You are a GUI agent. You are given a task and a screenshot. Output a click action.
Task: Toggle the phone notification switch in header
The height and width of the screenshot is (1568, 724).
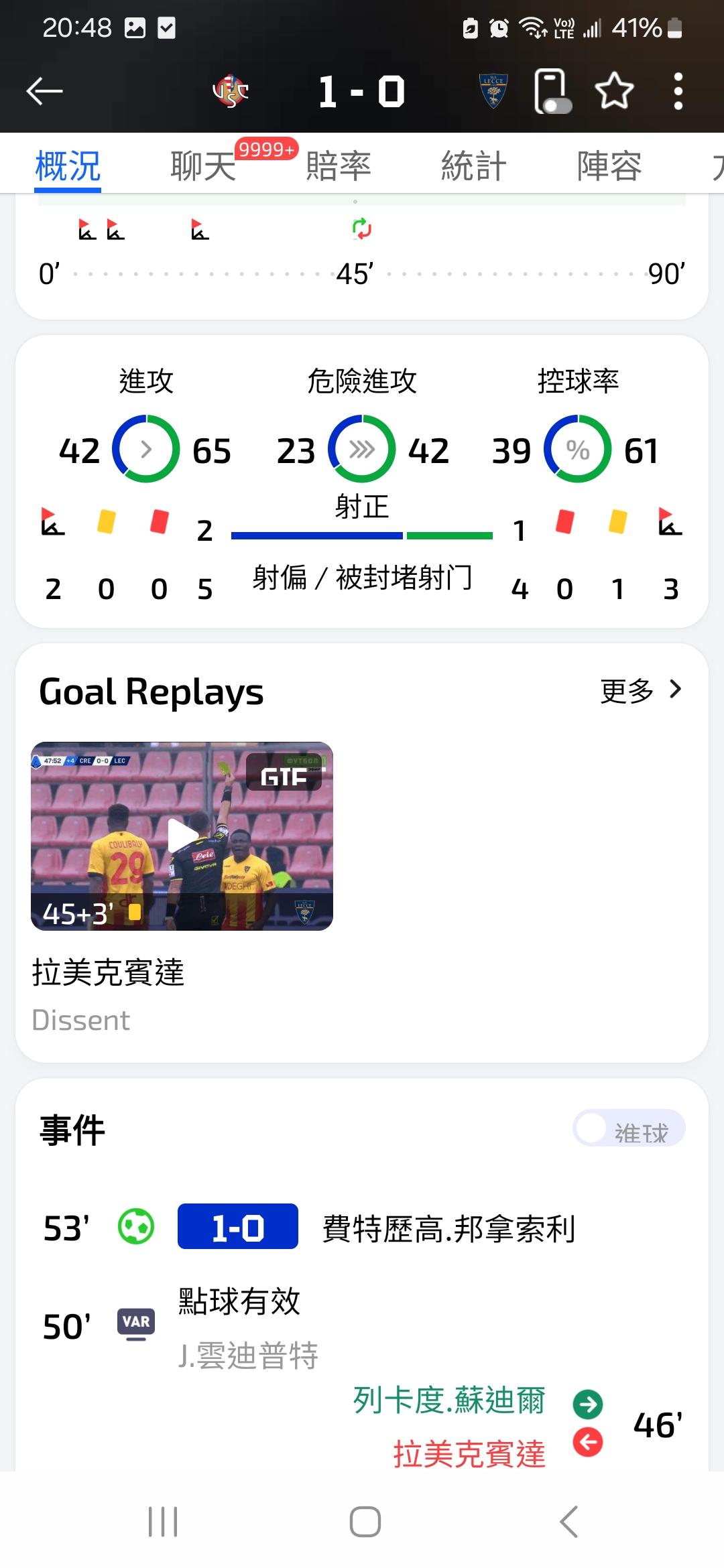click(552, 92)
